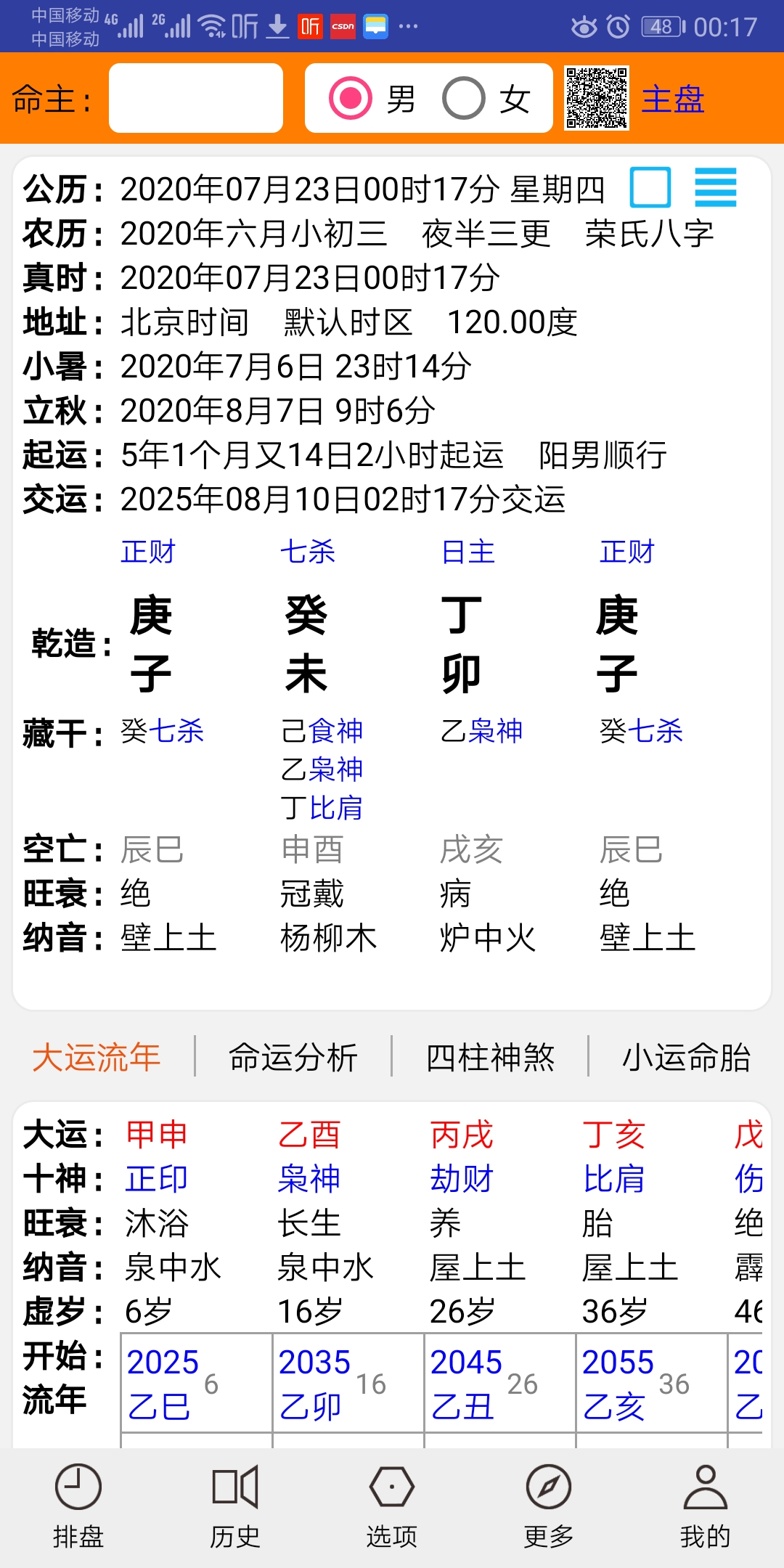This screenshot has height=1568, width=784.
Task: Open the 选项 bottom tab
Action: tap(392, 1506)
